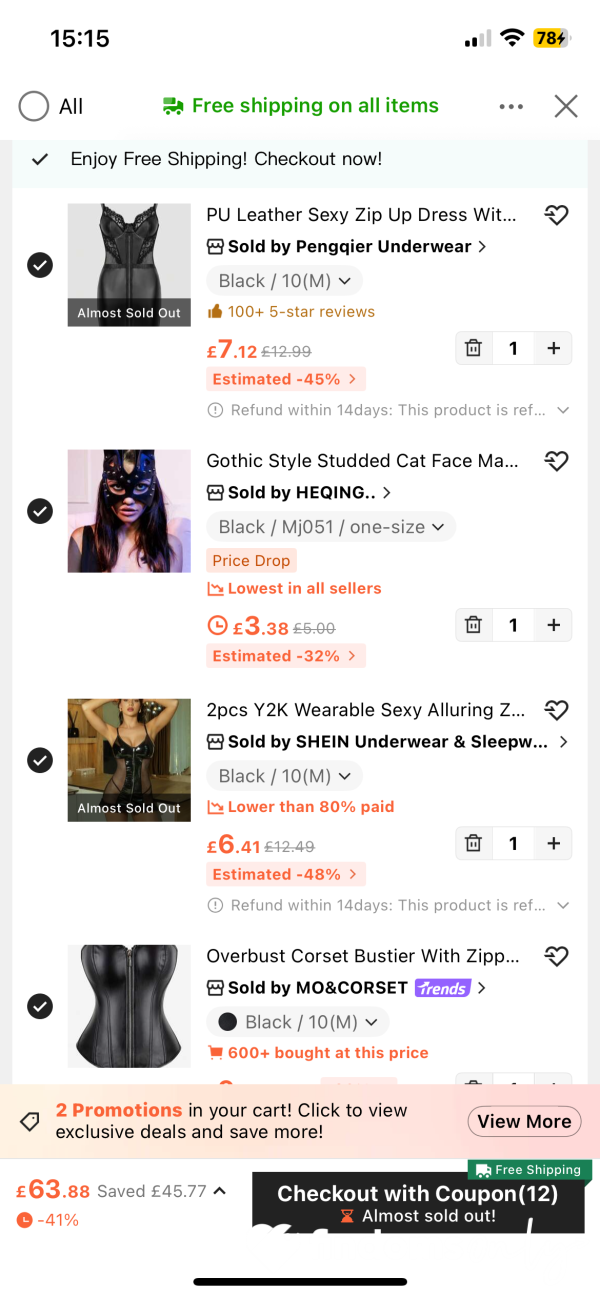View Estimated -32% price details
600x1298 pixels.
click(286, 656)
